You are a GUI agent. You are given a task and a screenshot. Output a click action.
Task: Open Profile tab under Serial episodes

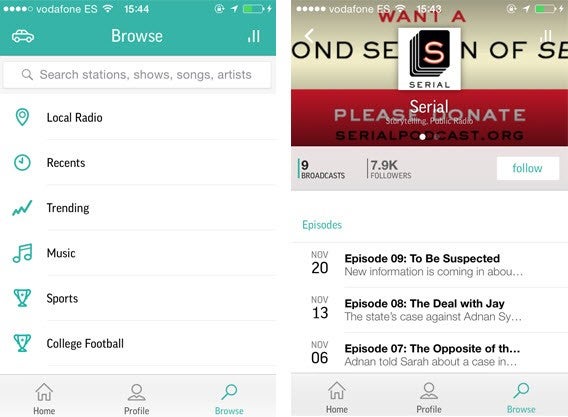click(429, 397)
